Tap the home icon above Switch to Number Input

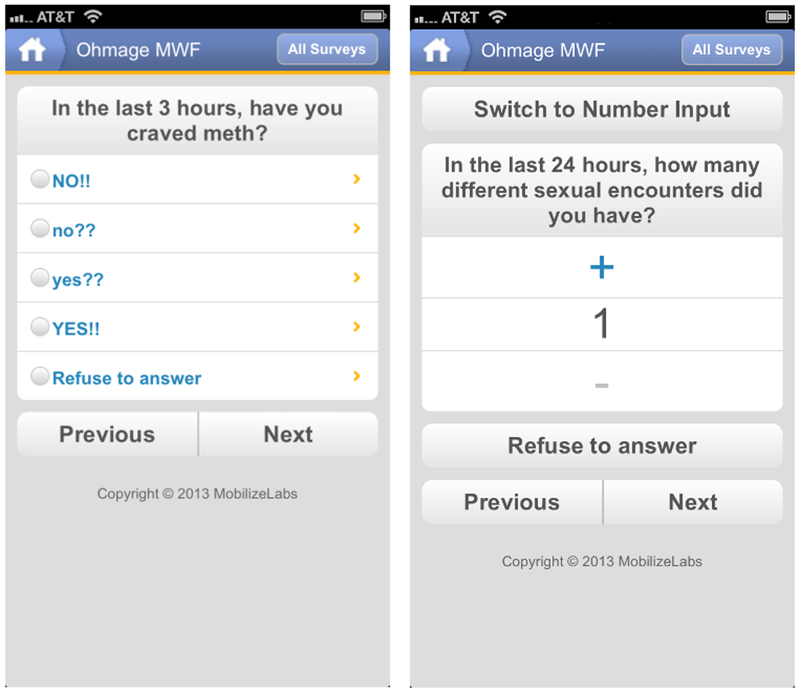(437, 51)
